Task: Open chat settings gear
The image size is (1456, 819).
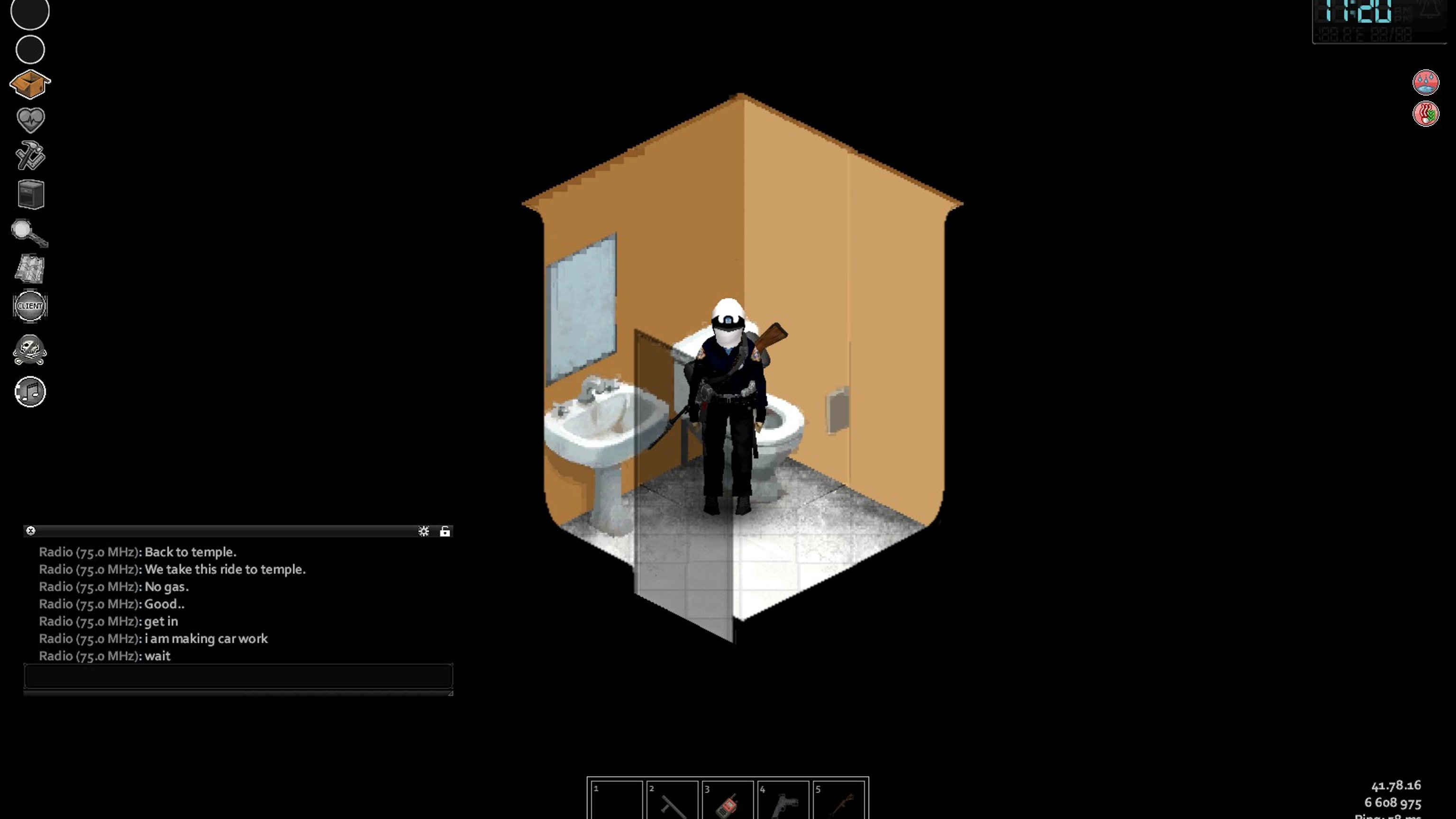Action: (x=423, y=531)
